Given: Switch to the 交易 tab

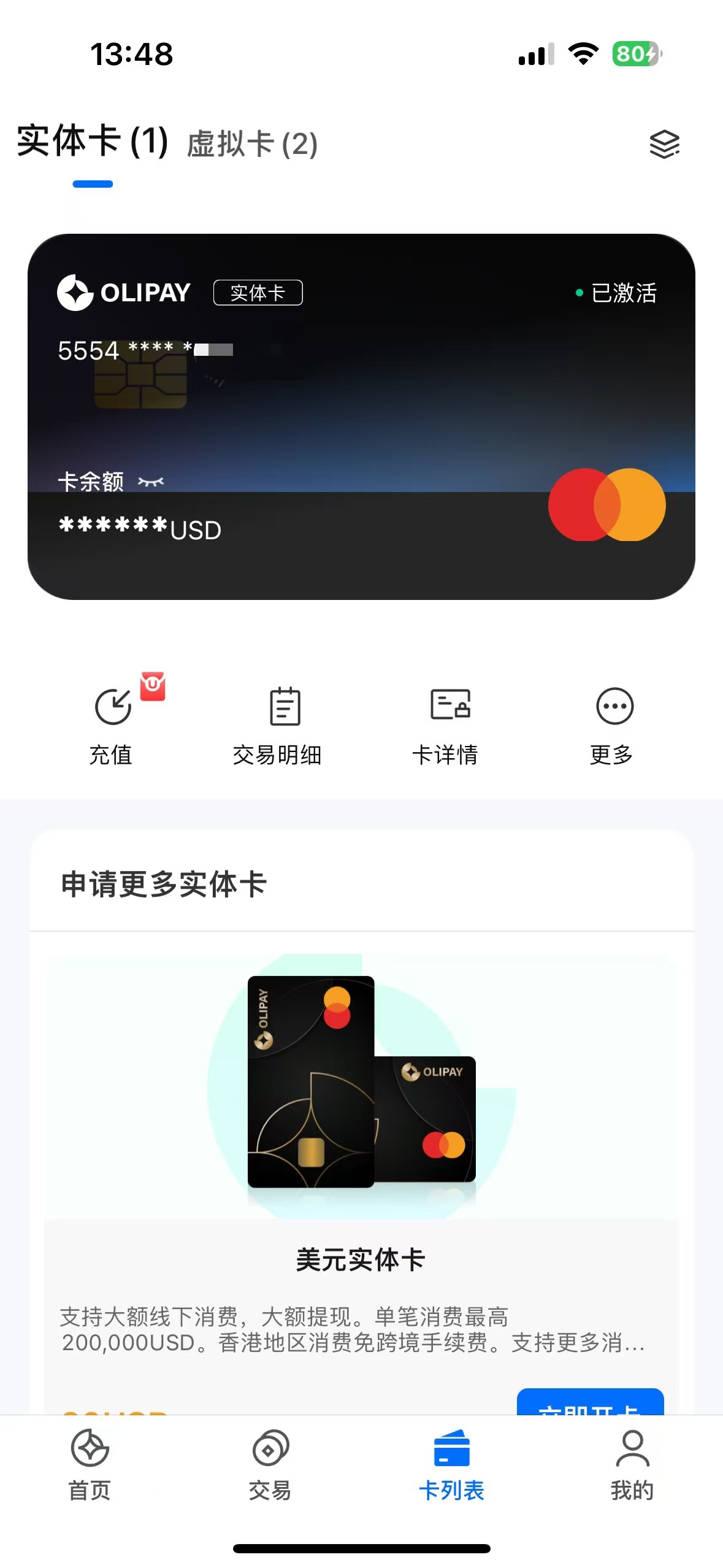Looking at the screenshot, I should point(270,1464).
